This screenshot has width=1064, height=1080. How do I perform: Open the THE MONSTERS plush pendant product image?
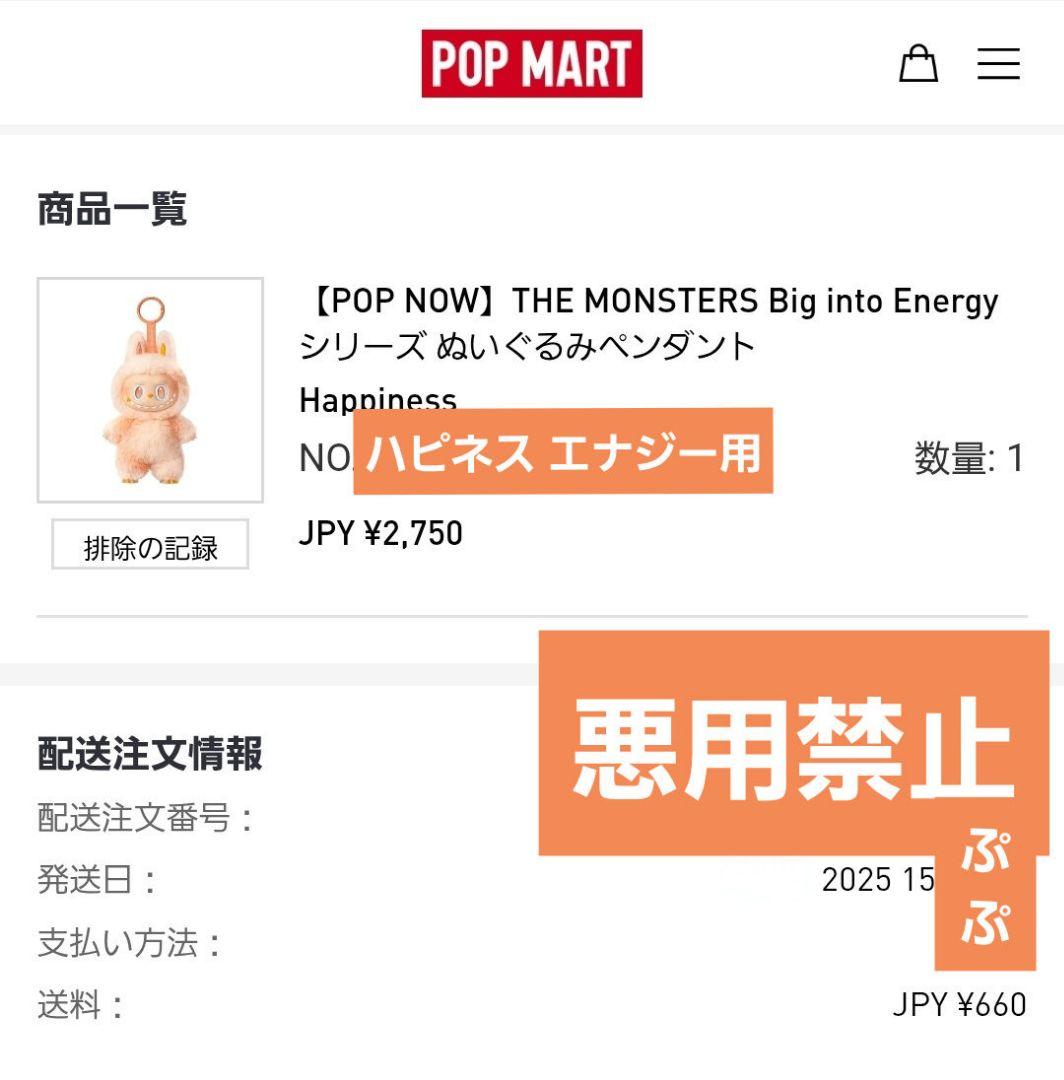[x=150, y=390]
